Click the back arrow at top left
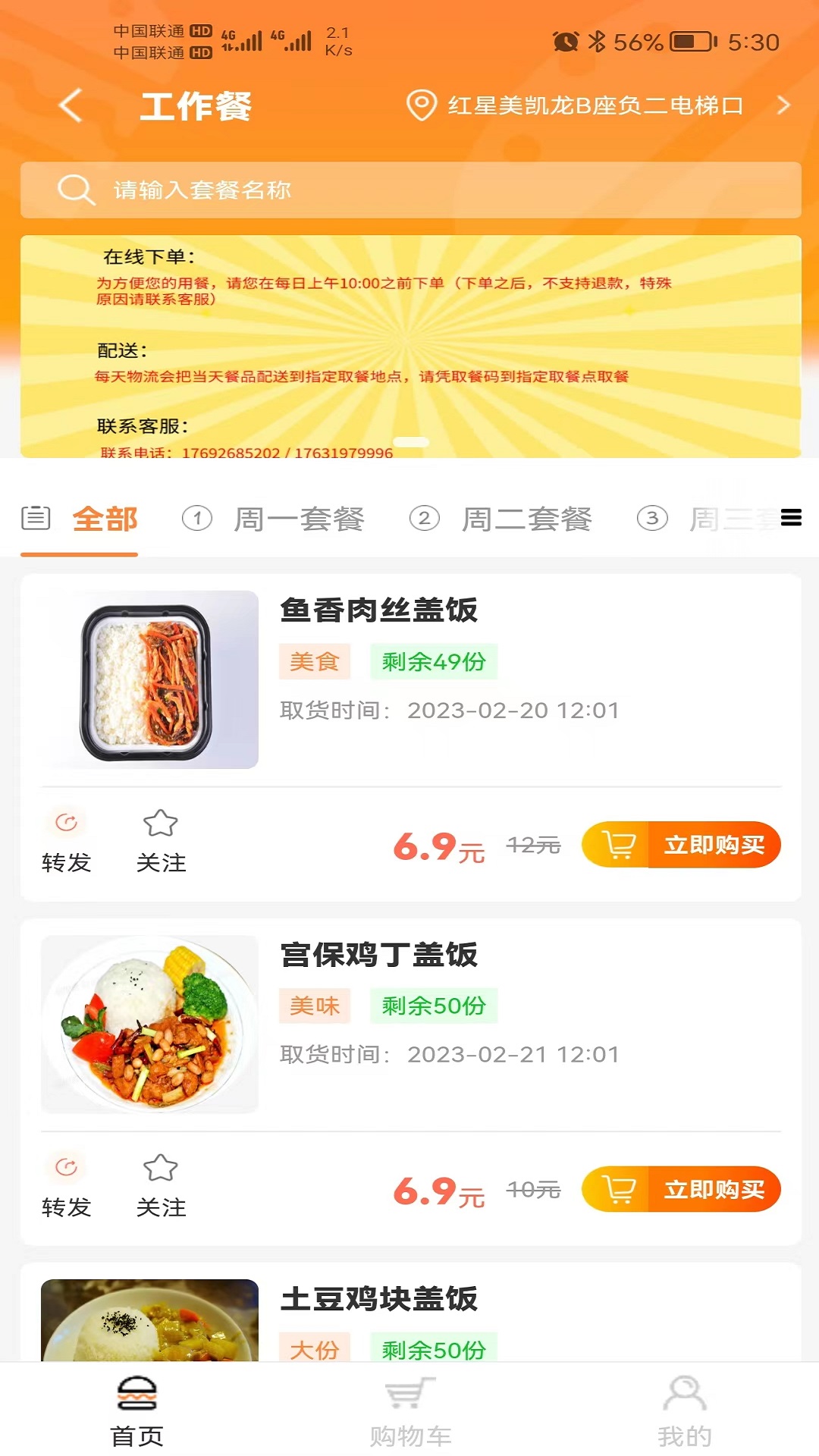This screenshot has width=819, height=1456. click(71, 106)
